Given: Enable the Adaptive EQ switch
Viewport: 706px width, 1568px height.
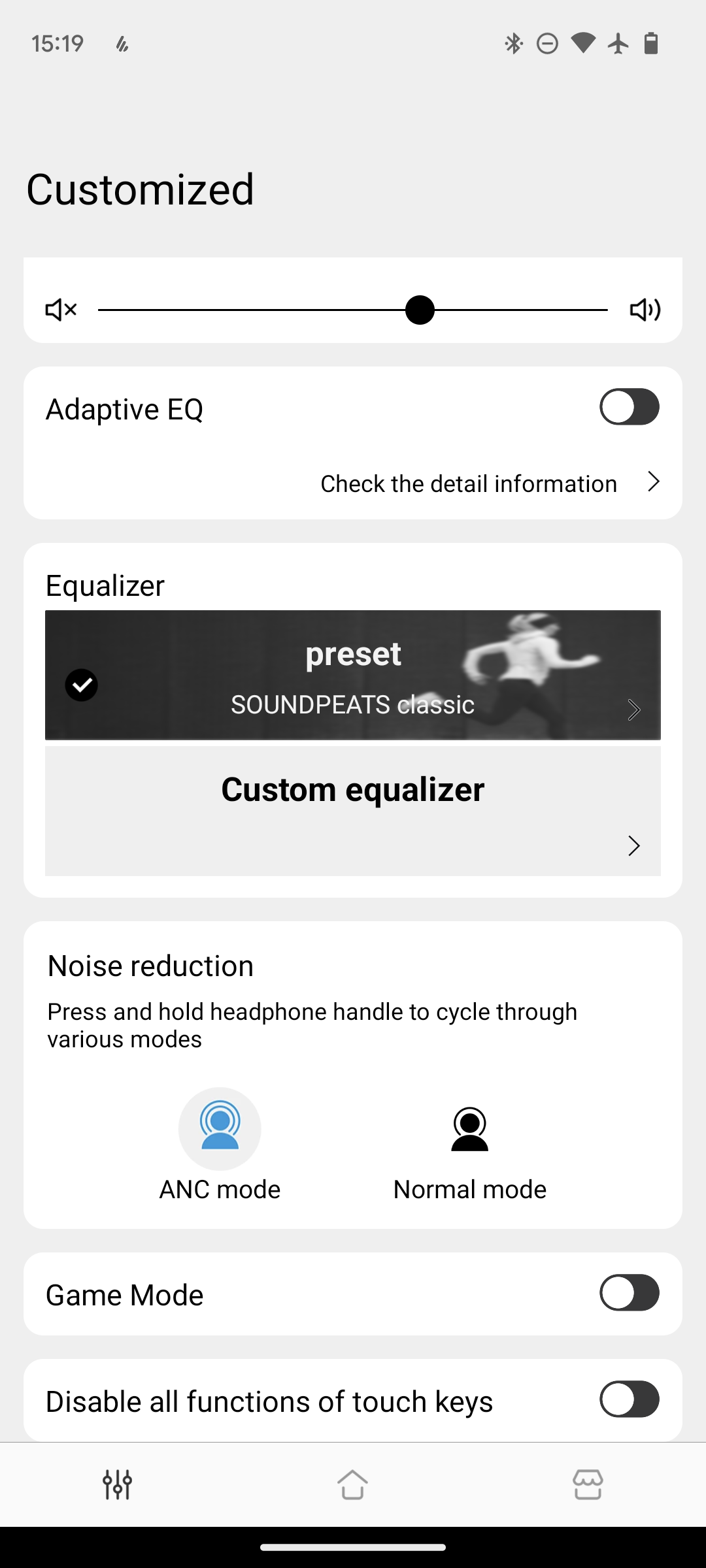Looking at the screenshot, I should [x=629, y=407].
